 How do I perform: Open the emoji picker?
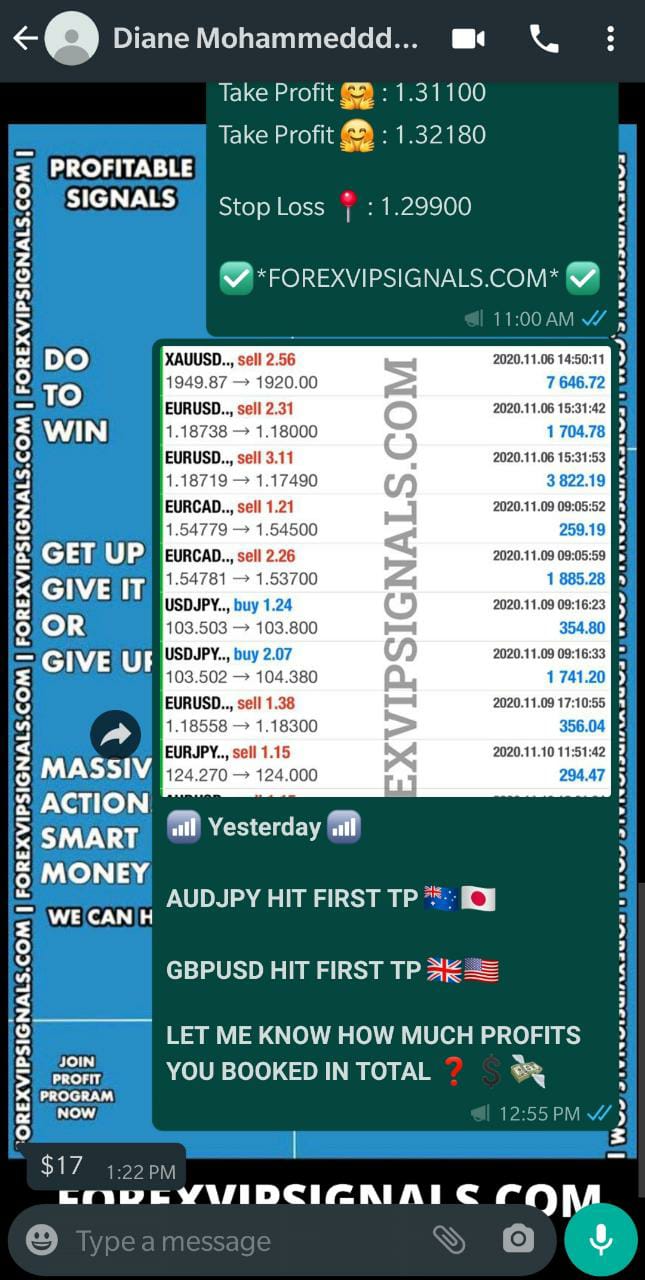click(41, 1241)
